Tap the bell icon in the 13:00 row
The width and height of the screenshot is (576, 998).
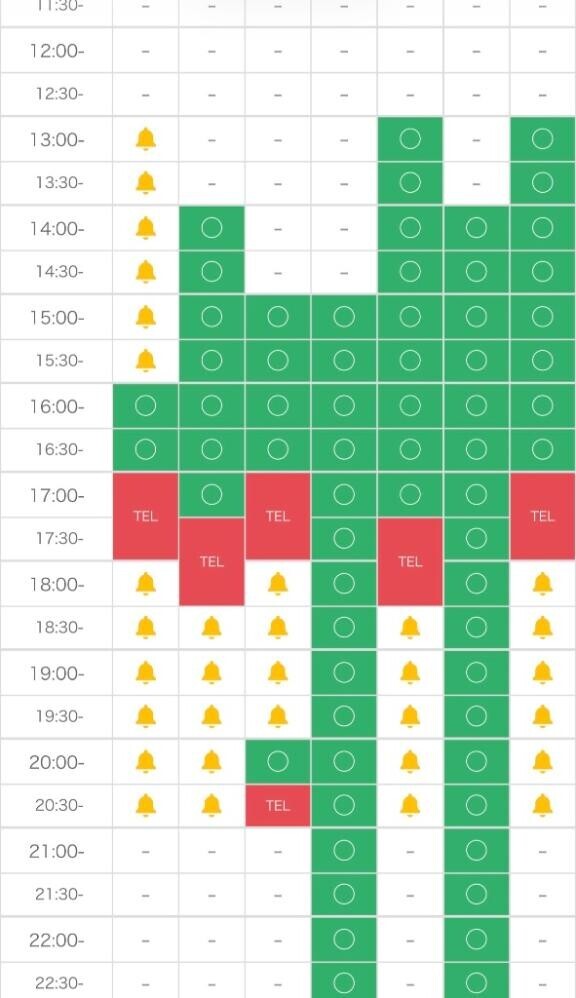146,139
